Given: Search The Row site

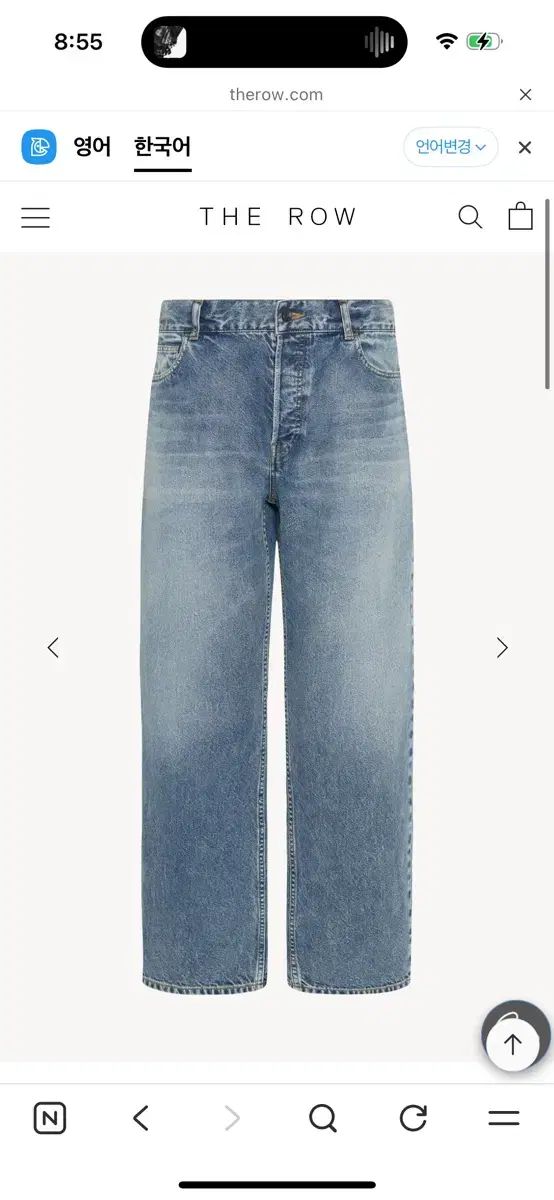Looking at the screenshot, I should (470, 217).
